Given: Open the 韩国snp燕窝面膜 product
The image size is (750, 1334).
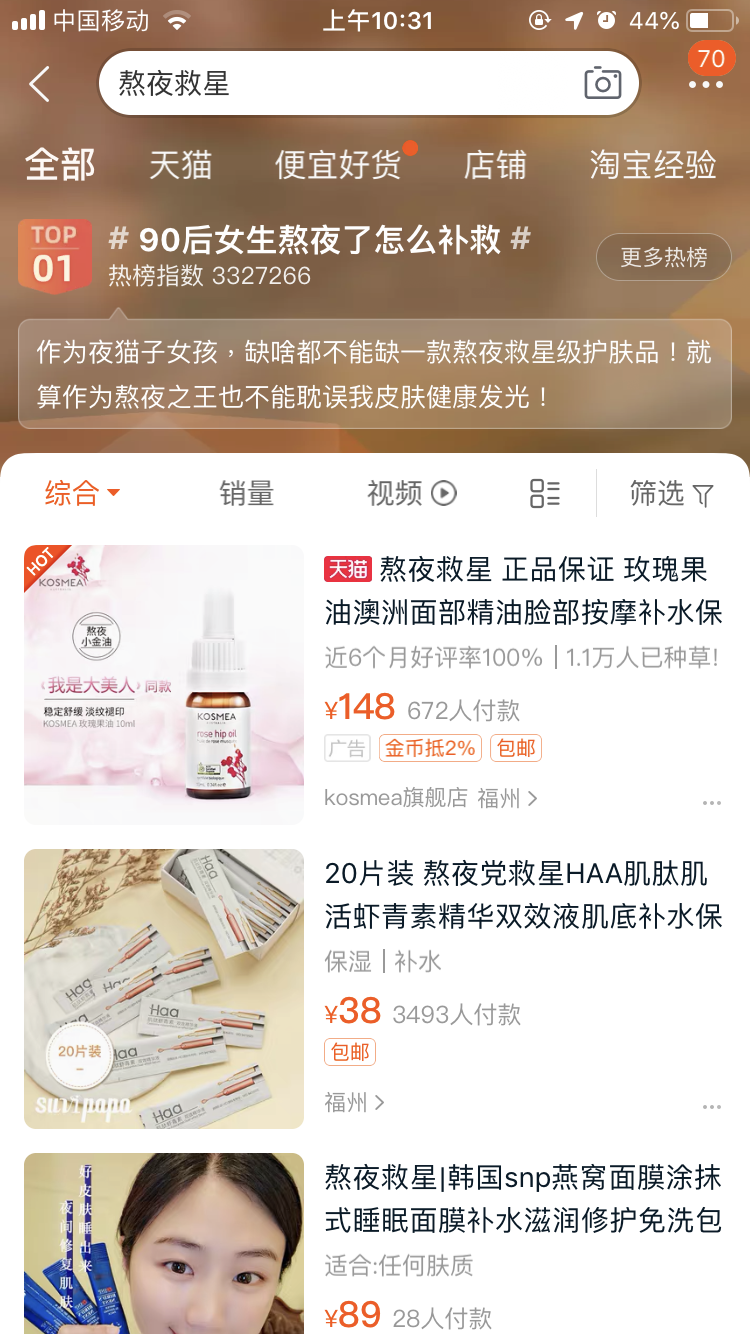Looking at the screenshot, I should 522,1199.
